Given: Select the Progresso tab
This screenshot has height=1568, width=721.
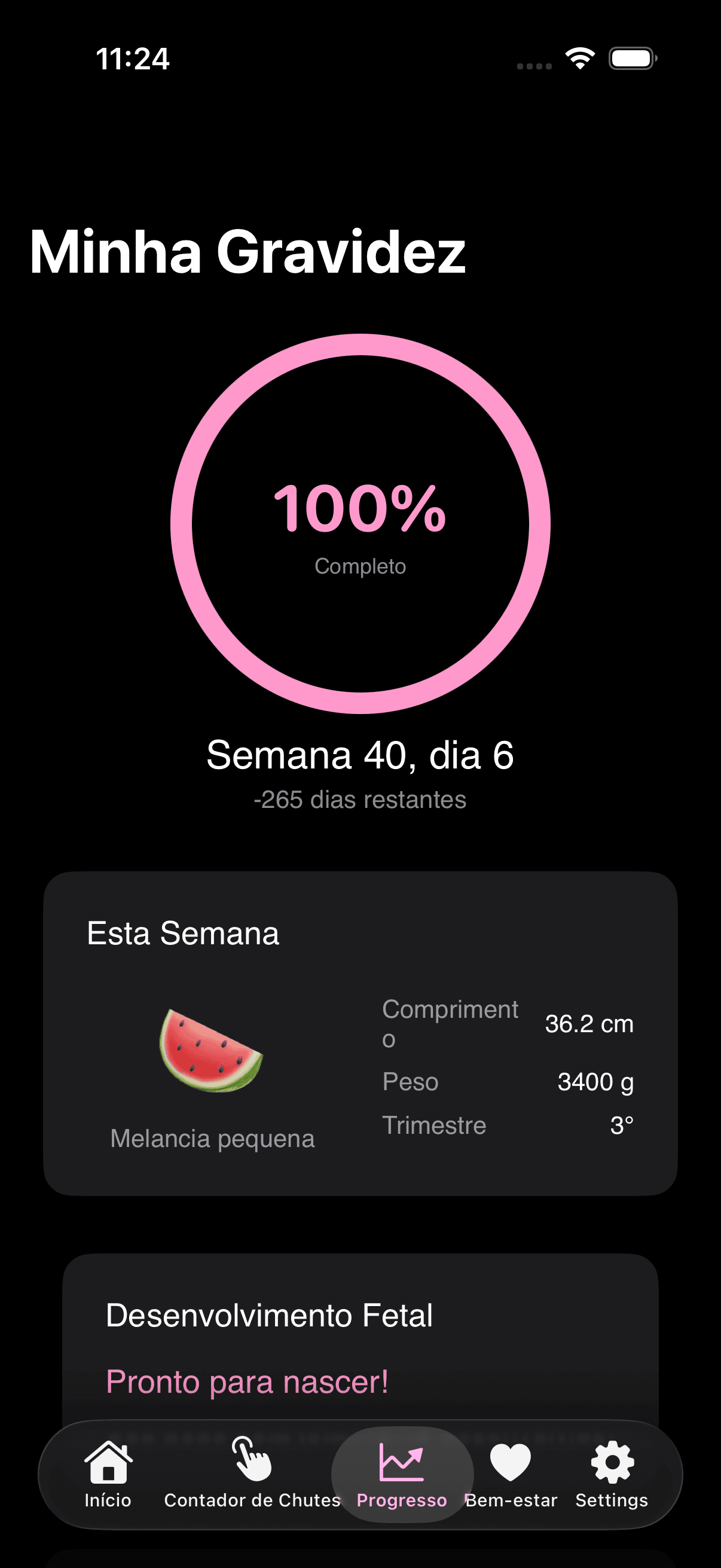Looking at the screenshot, I should point(402,1474).
